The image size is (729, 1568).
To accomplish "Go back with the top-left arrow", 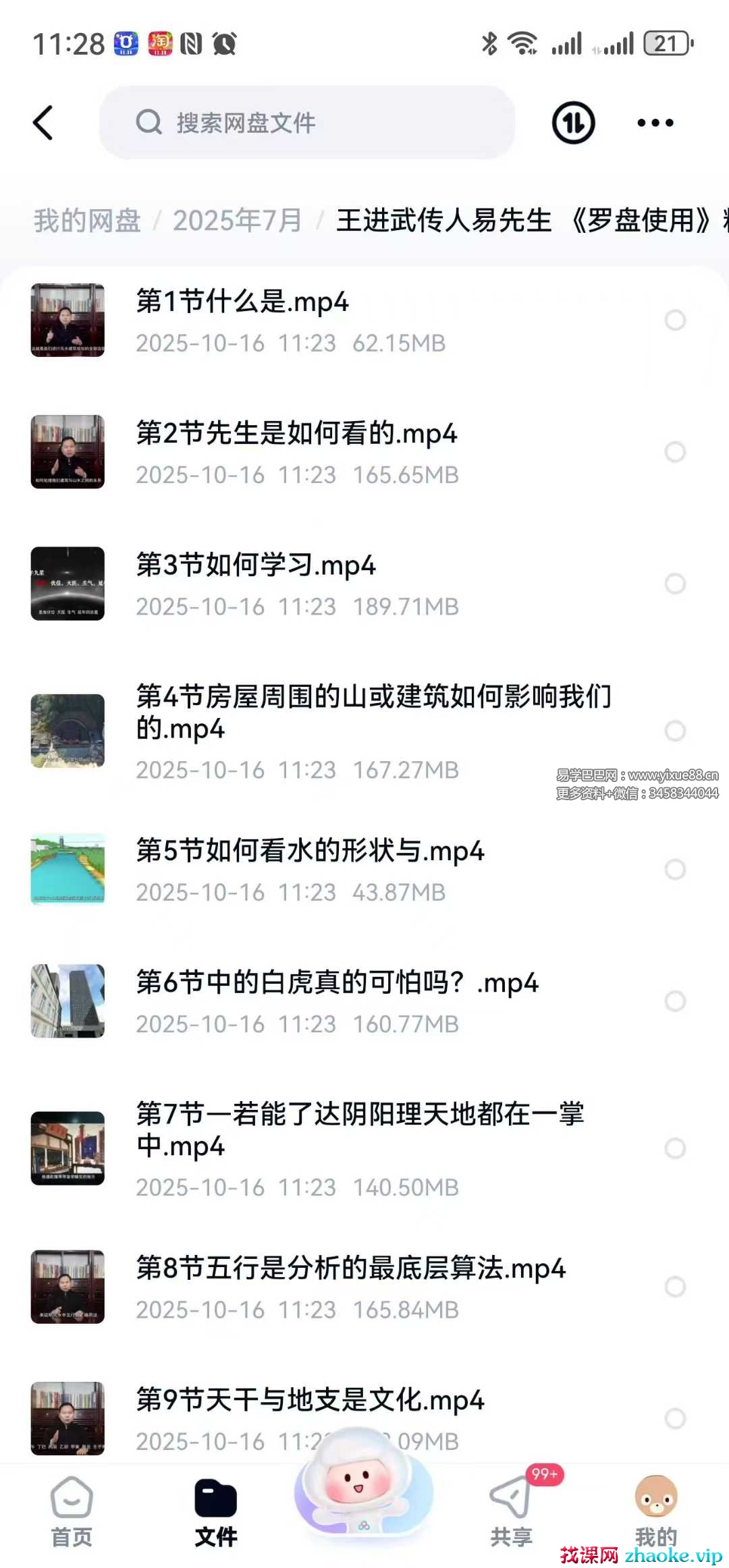I will 43,123.
